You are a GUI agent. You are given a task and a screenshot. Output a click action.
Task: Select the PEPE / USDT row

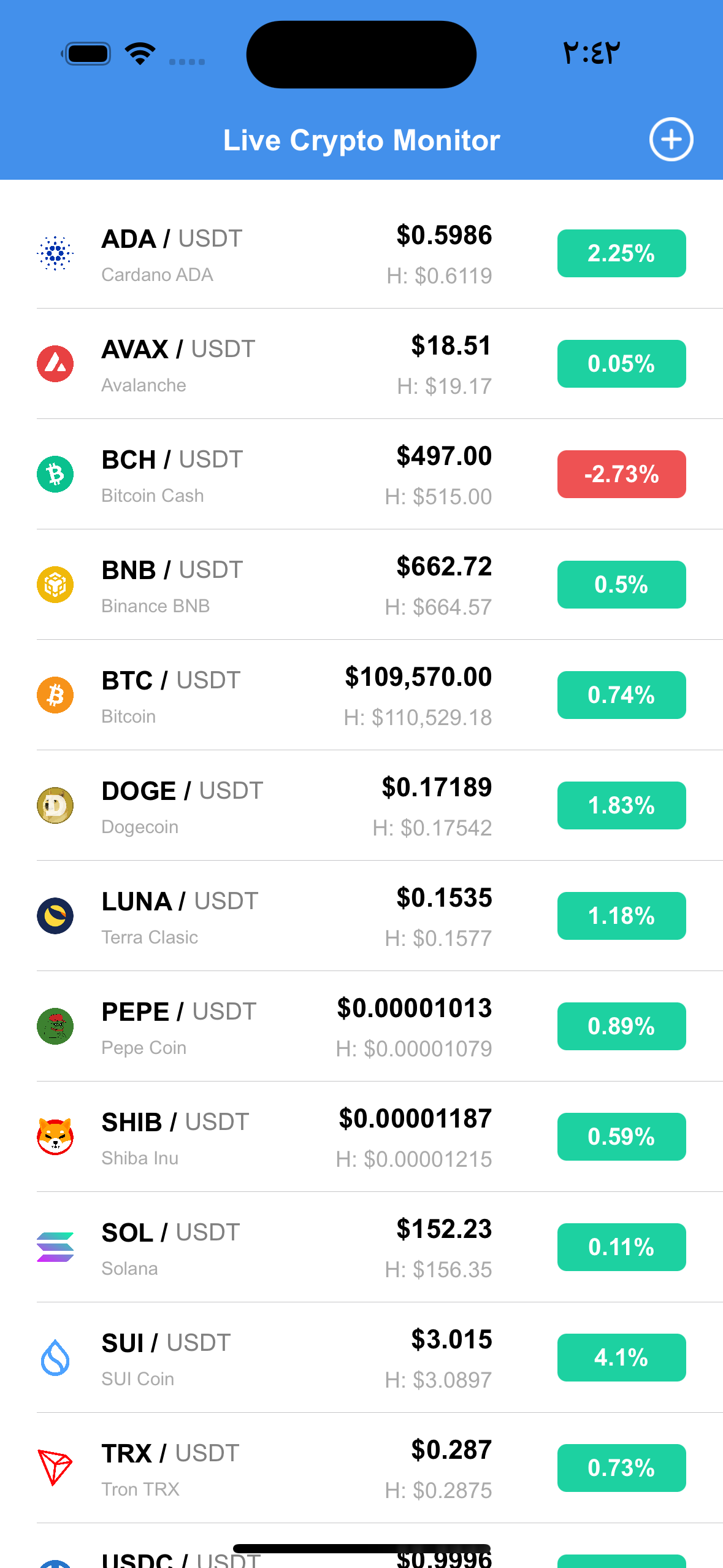pyautogui.click(x=361, y=1026)
